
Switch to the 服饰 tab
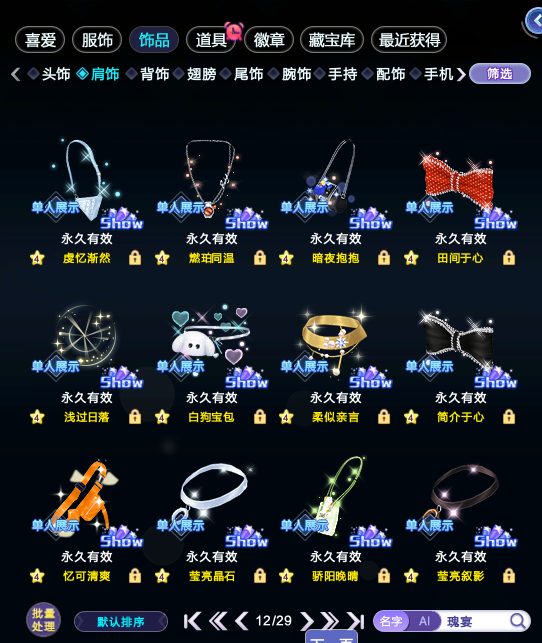[x=97, y=40]
